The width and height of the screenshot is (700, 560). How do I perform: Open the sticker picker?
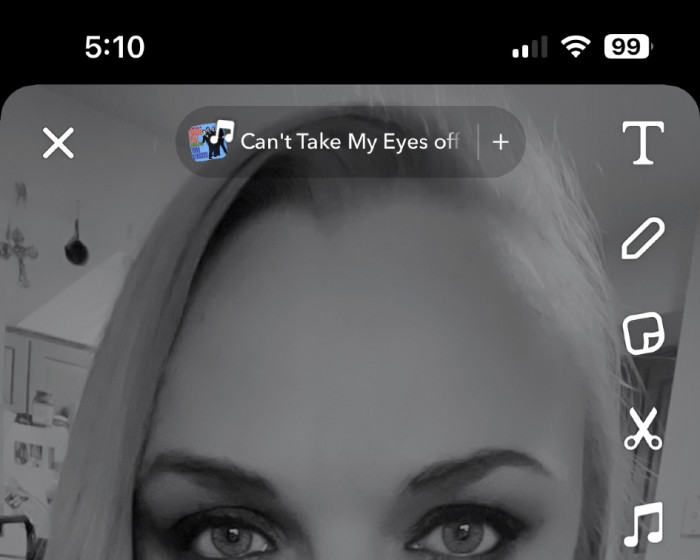coord(643,333)
